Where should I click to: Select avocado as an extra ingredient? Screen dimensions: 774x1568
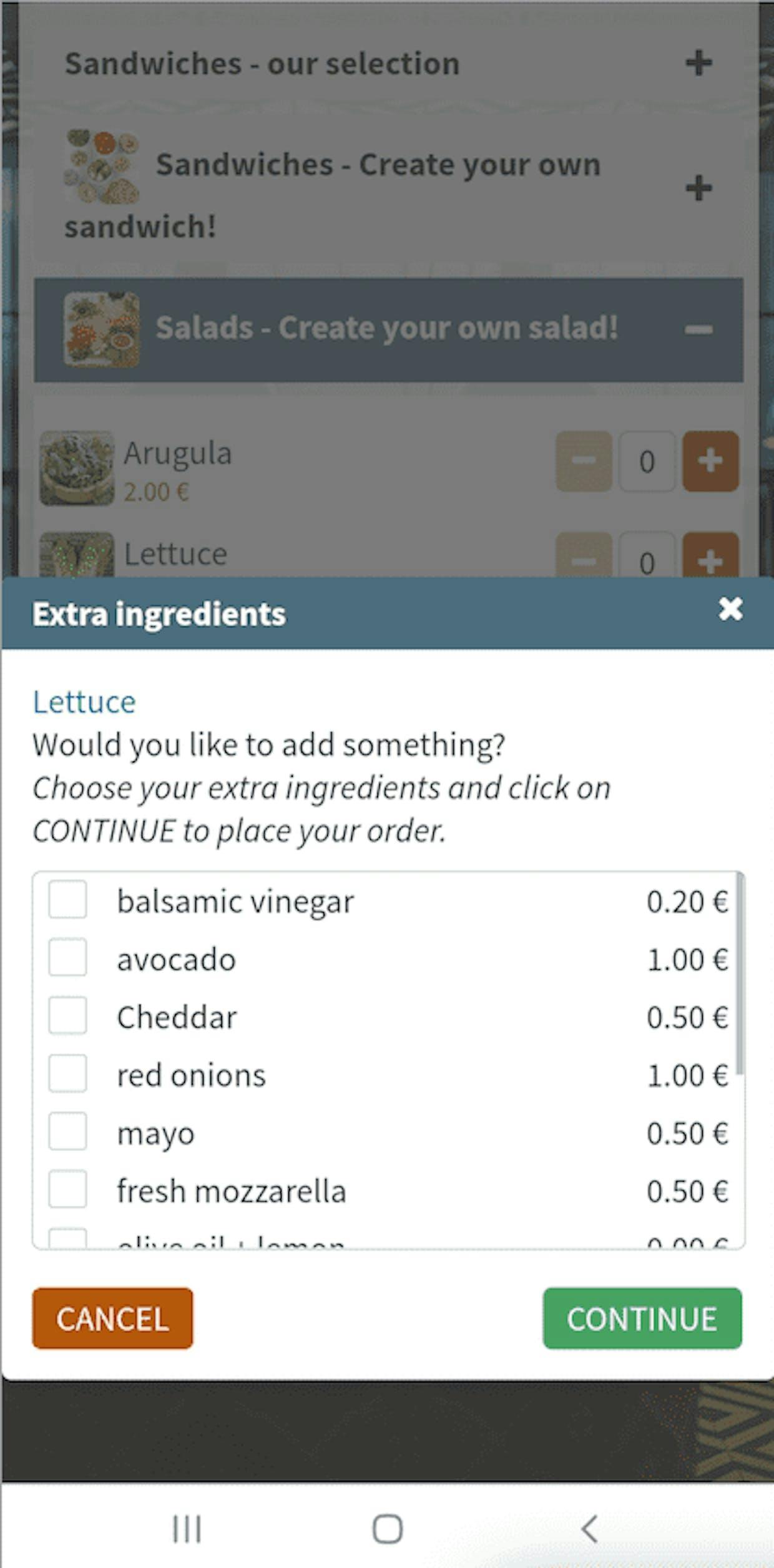(x=68, y=957)
